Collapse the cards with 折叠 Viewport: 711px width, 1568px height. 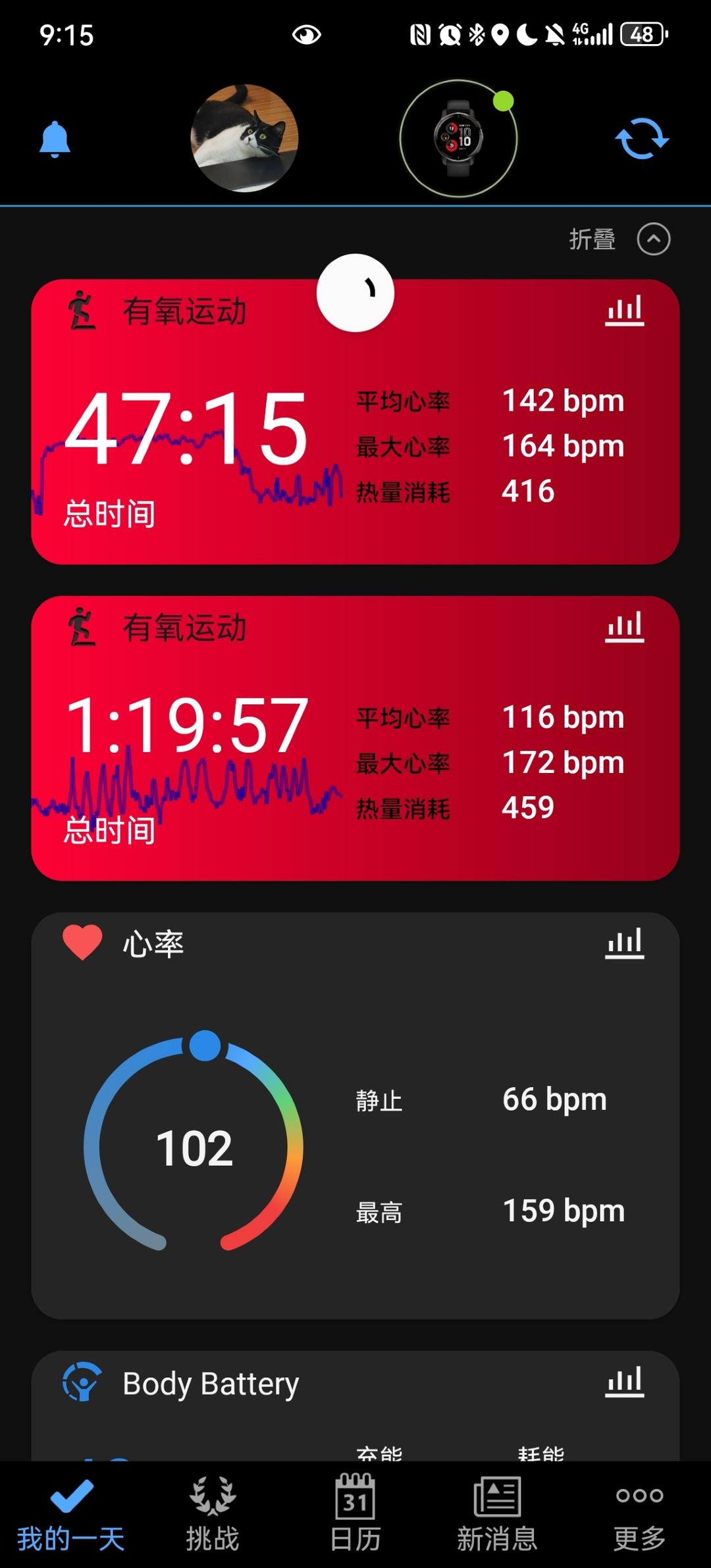click(619, 239)
